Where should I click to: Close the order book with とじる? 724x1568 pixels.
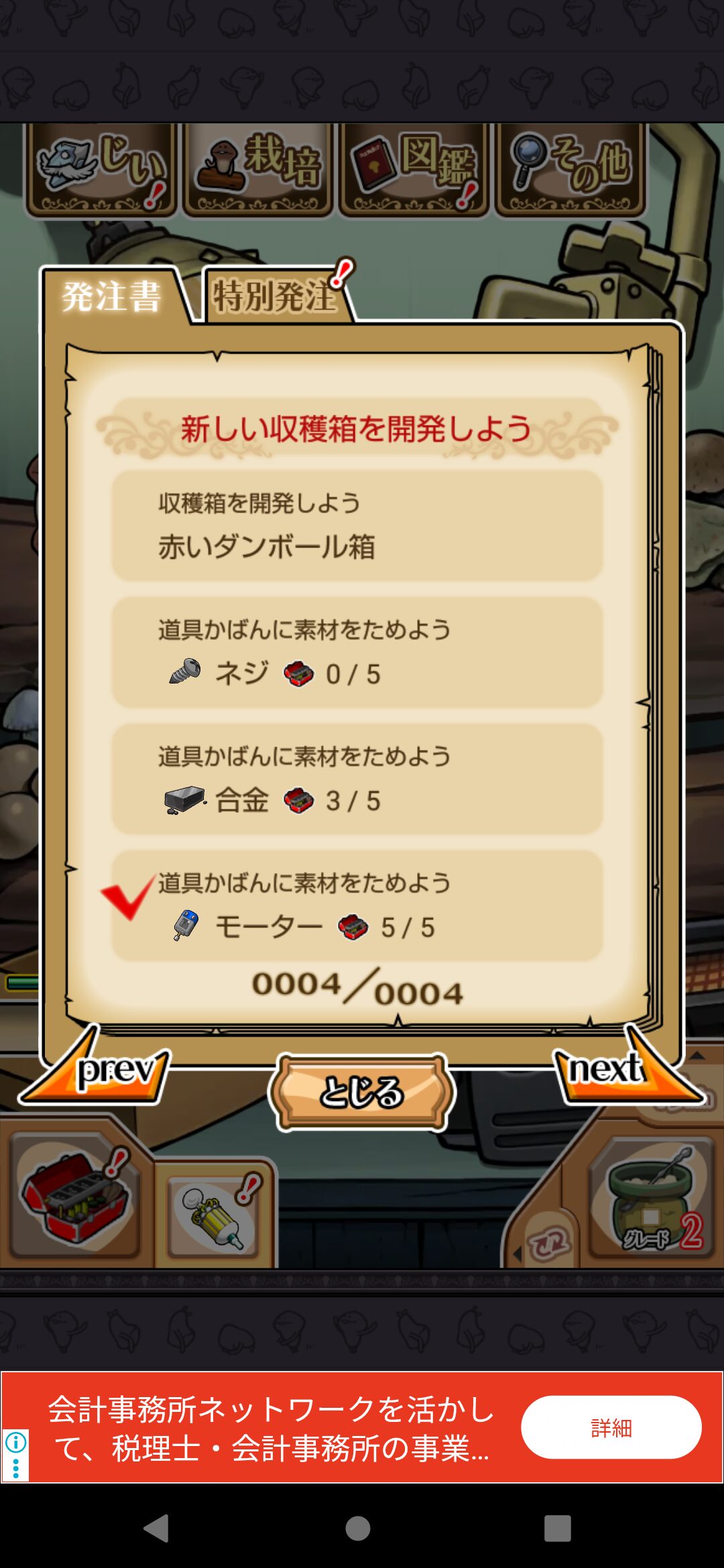pyautogui.click(x=361, y=1092)
